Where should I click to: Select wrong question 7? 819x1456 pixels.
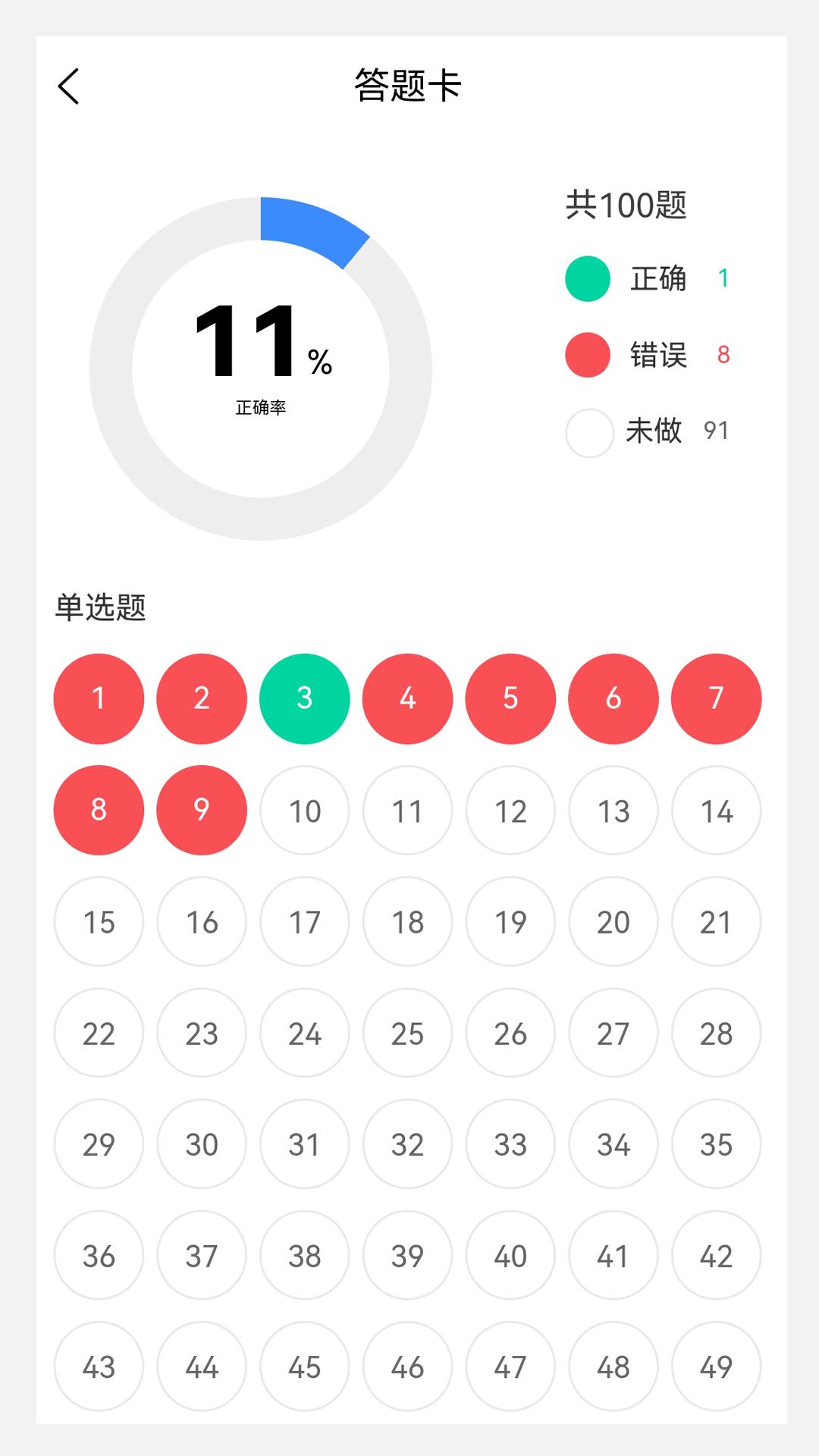715,699
